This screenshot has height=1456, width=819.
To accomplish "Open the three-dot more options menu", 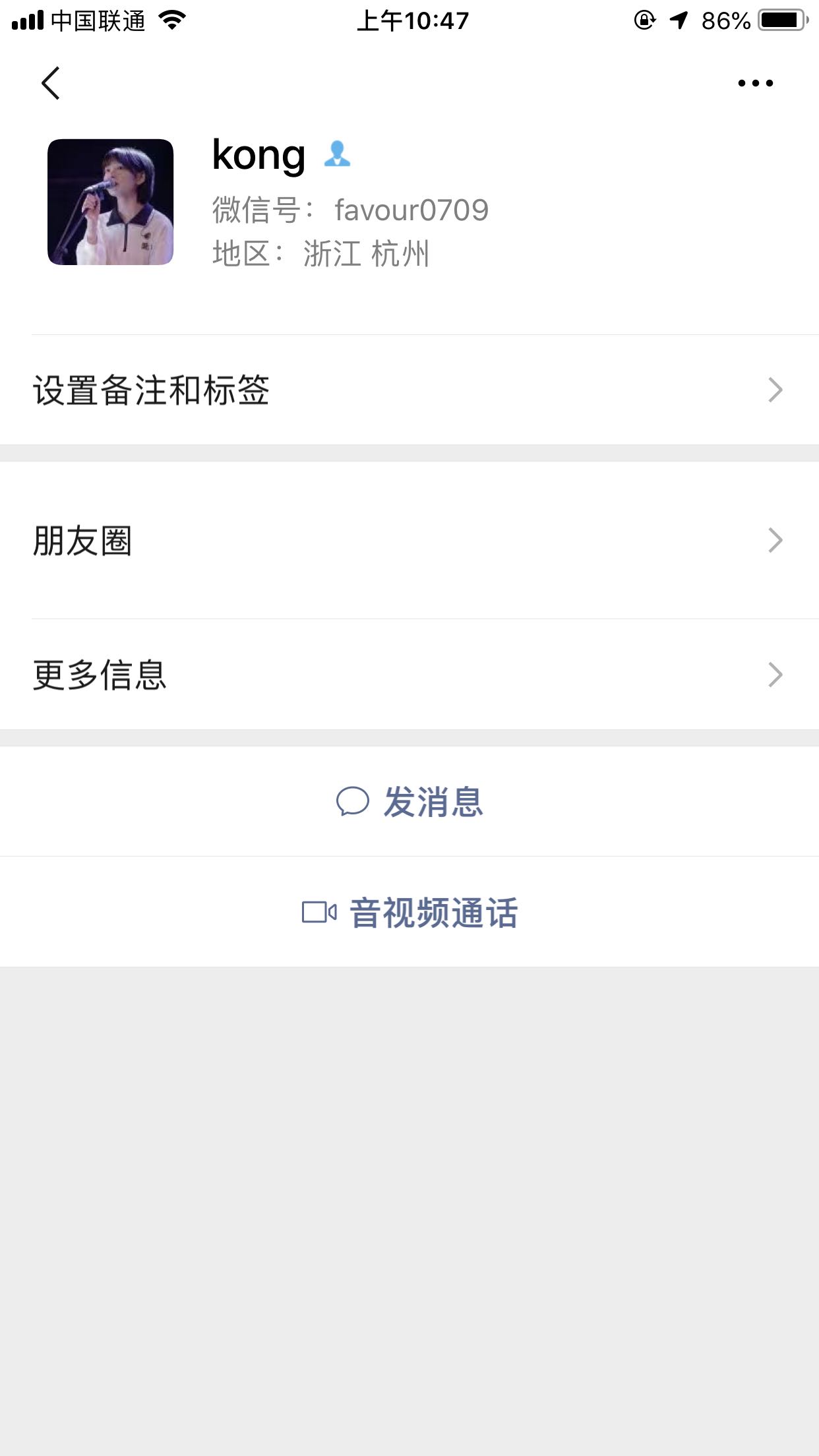I will click(x=756, y=83).
